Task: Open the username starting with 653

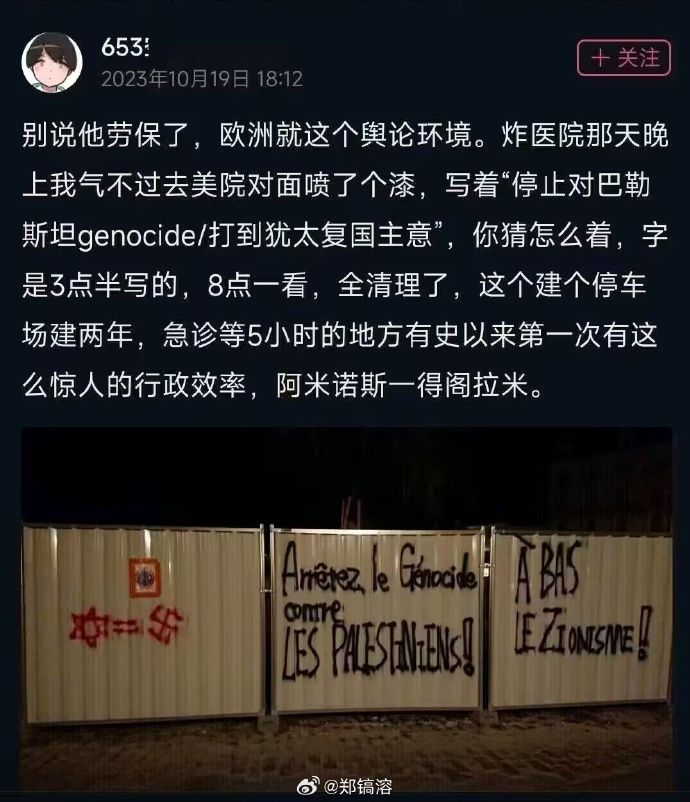Action: point(126,47)
